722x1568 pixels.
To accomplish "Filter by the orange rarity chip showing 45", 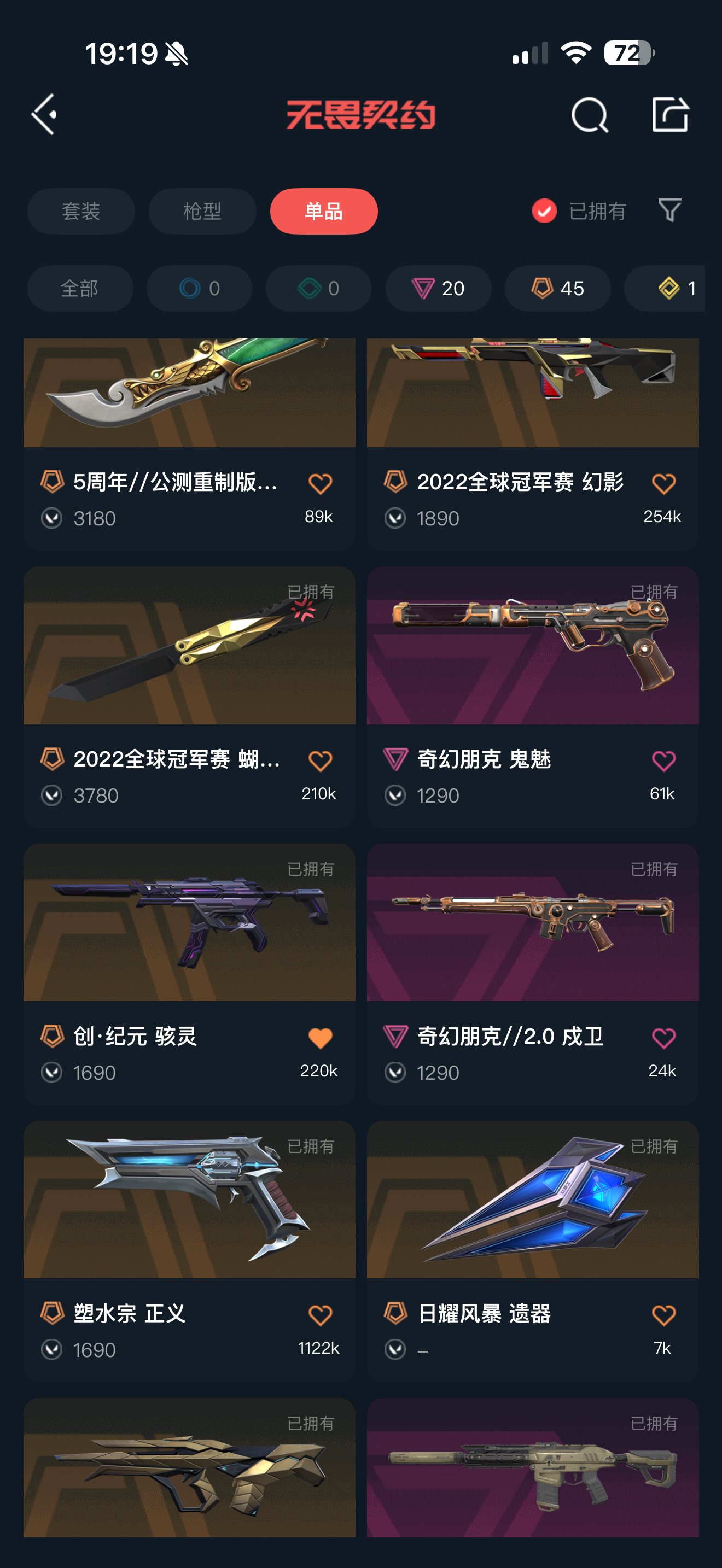I will (x=557, y=288).
